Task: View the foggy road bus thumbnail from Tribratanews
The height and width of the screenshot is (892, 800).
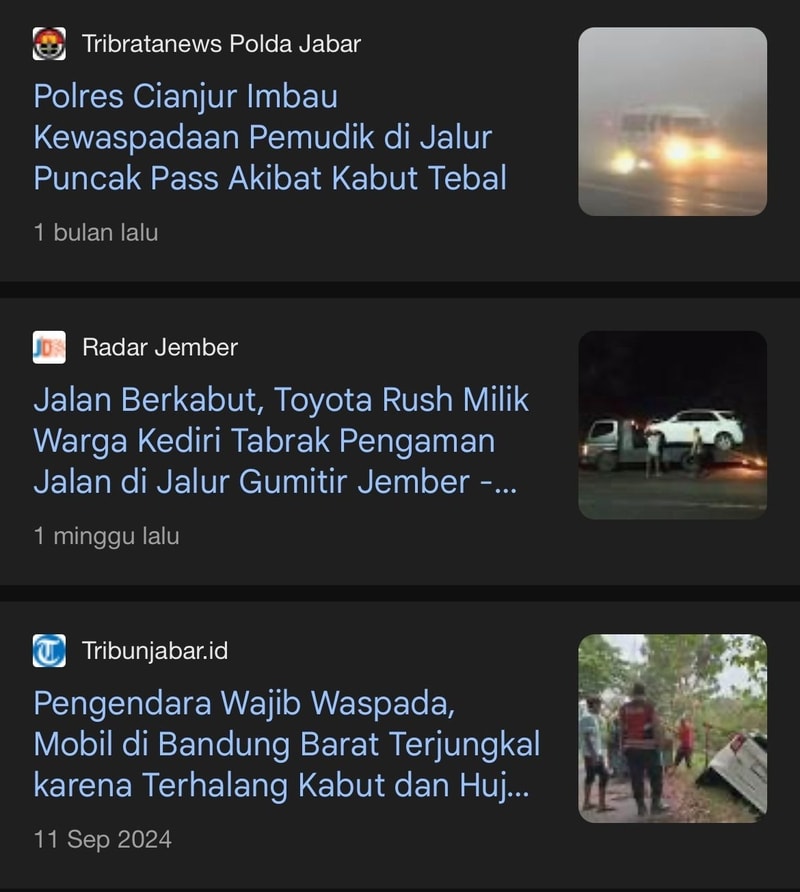Action: [x=672, y=121]
